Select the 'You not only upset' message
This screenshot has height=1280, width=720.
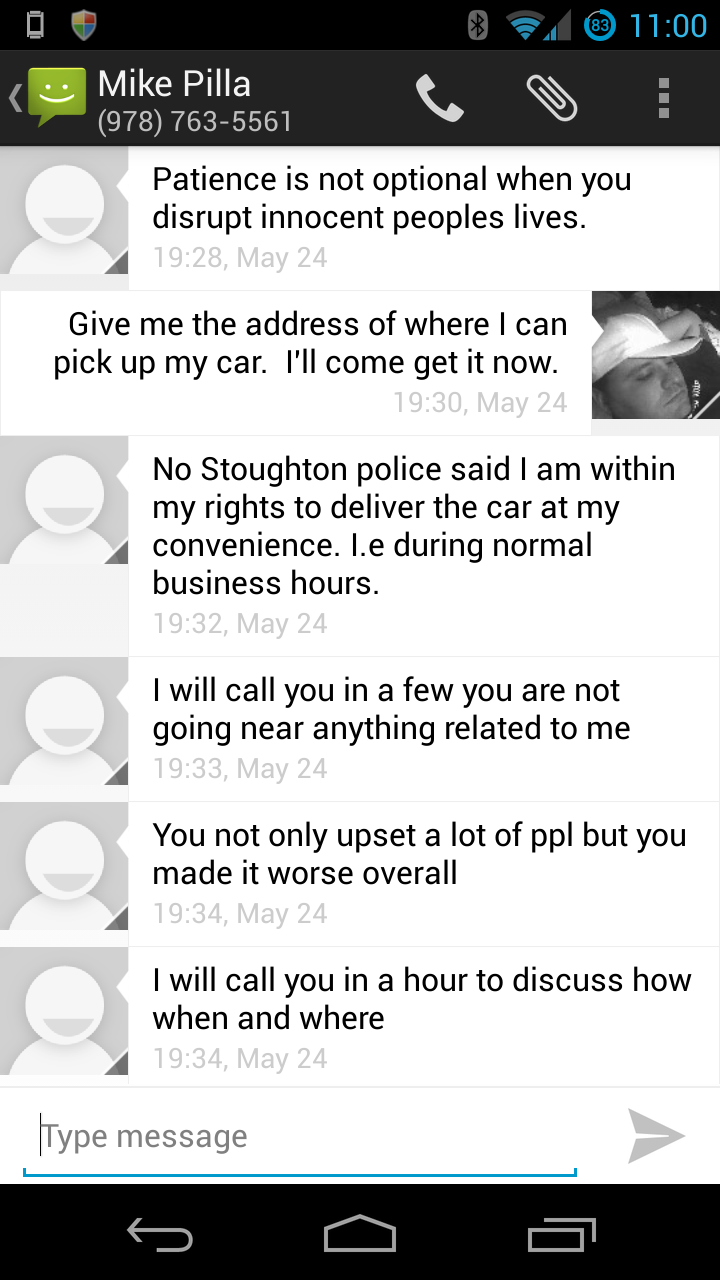pos(424,874)
